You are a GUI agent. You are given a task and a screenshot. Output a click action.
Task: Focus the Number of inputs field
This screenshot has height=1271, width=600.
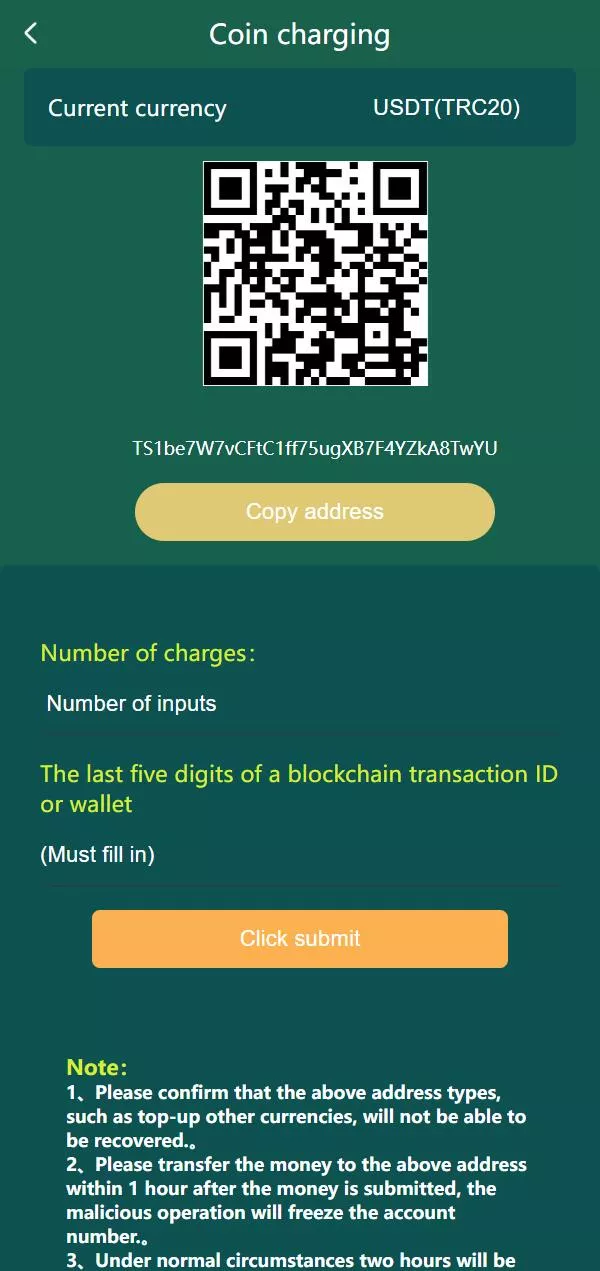pyautogui.click(x=300, y=704)
